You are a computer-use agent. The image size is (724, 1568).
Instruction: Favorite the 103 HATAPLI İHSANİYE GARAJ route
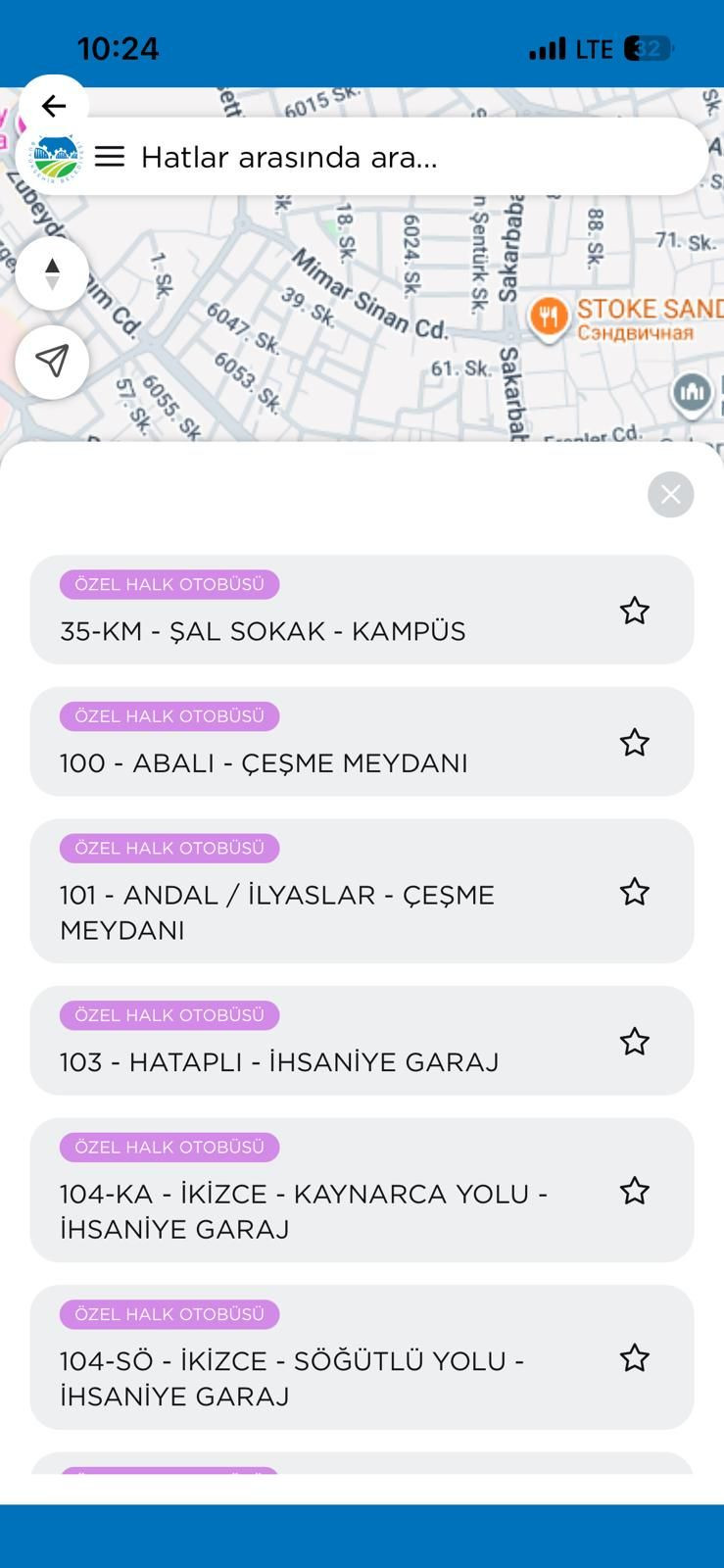(x=635, y=1042)
